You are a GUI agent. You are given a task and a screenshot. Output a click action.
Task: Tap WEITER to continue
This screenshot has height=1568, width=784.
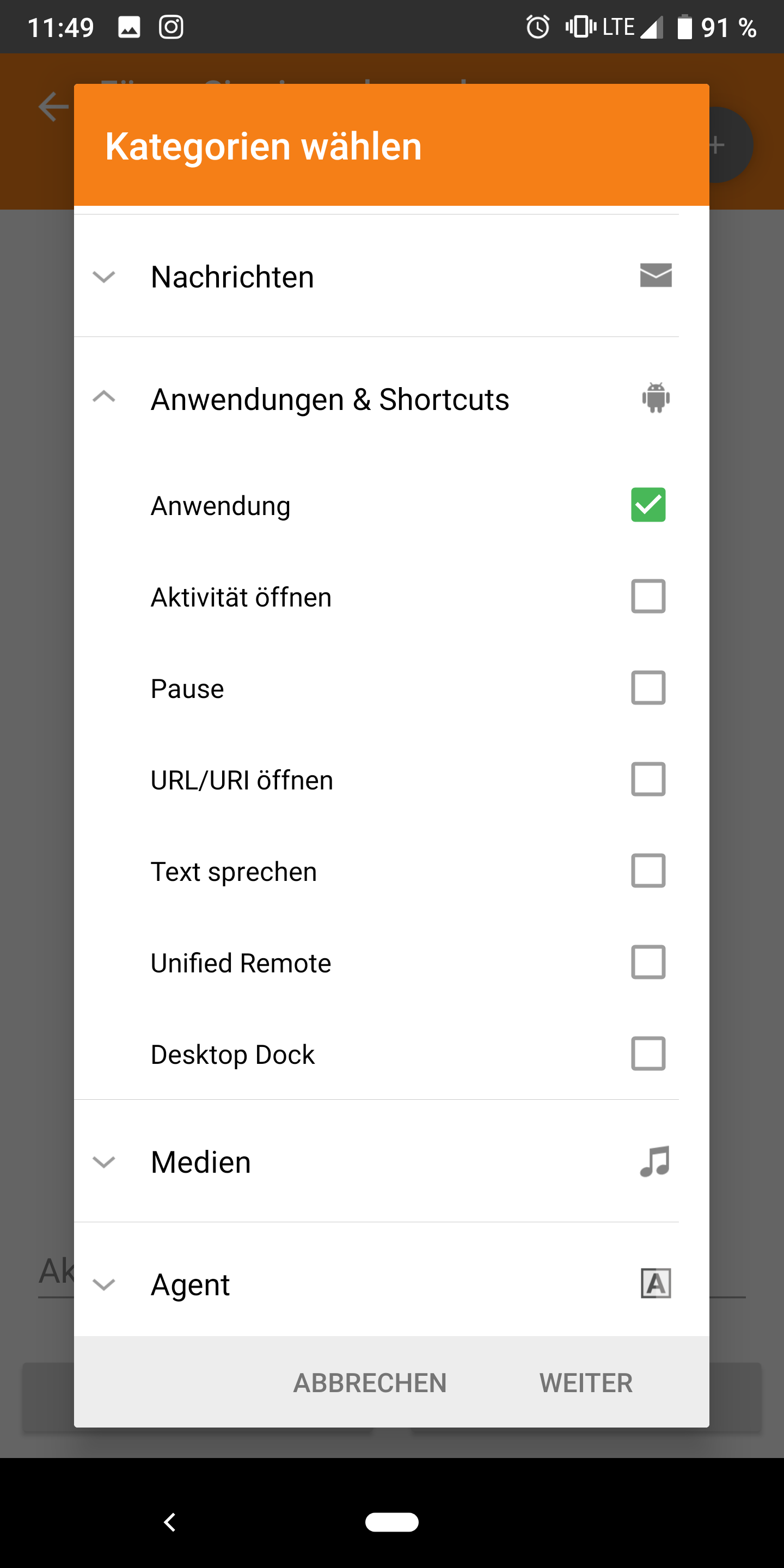tap(586, 1383)
